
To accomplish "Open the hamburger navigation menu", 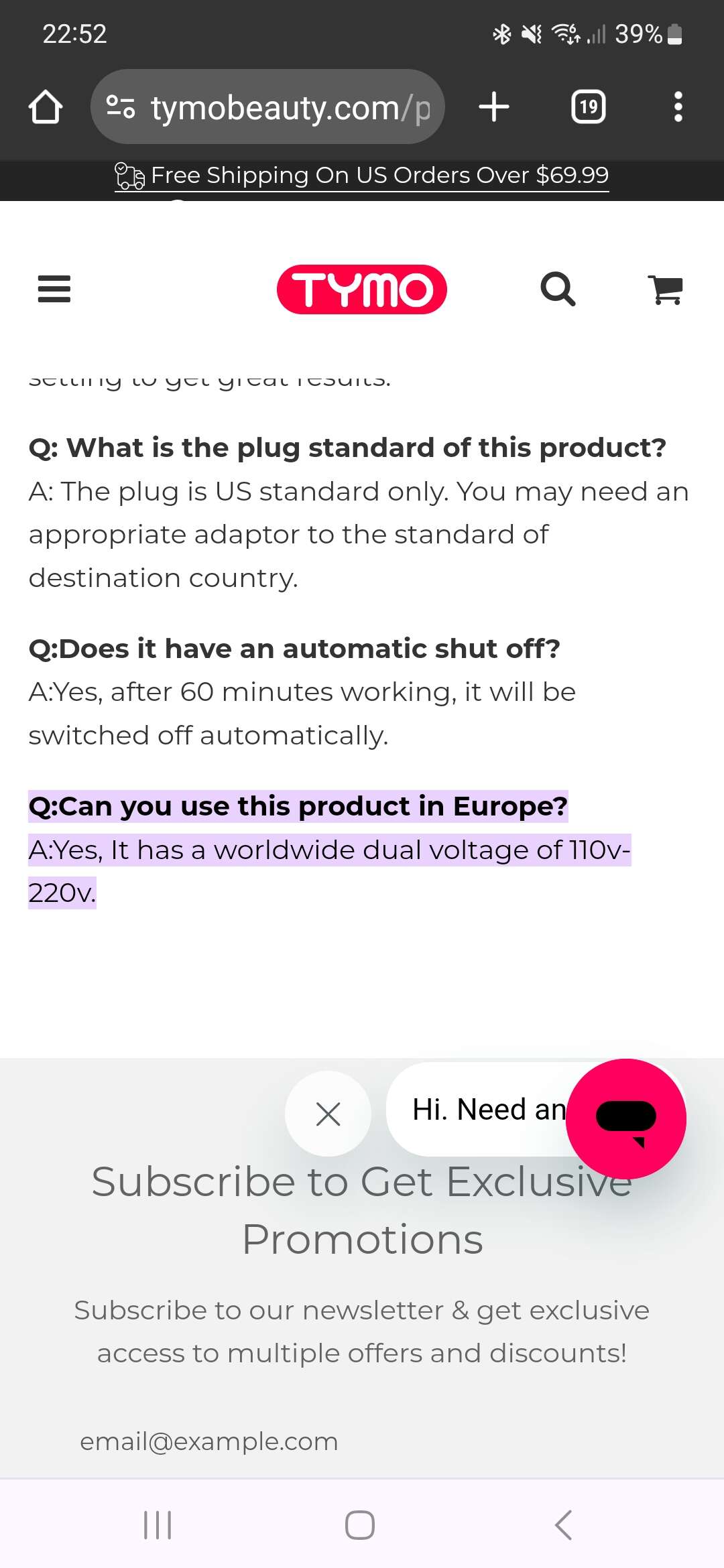I will tap(54, 289).
